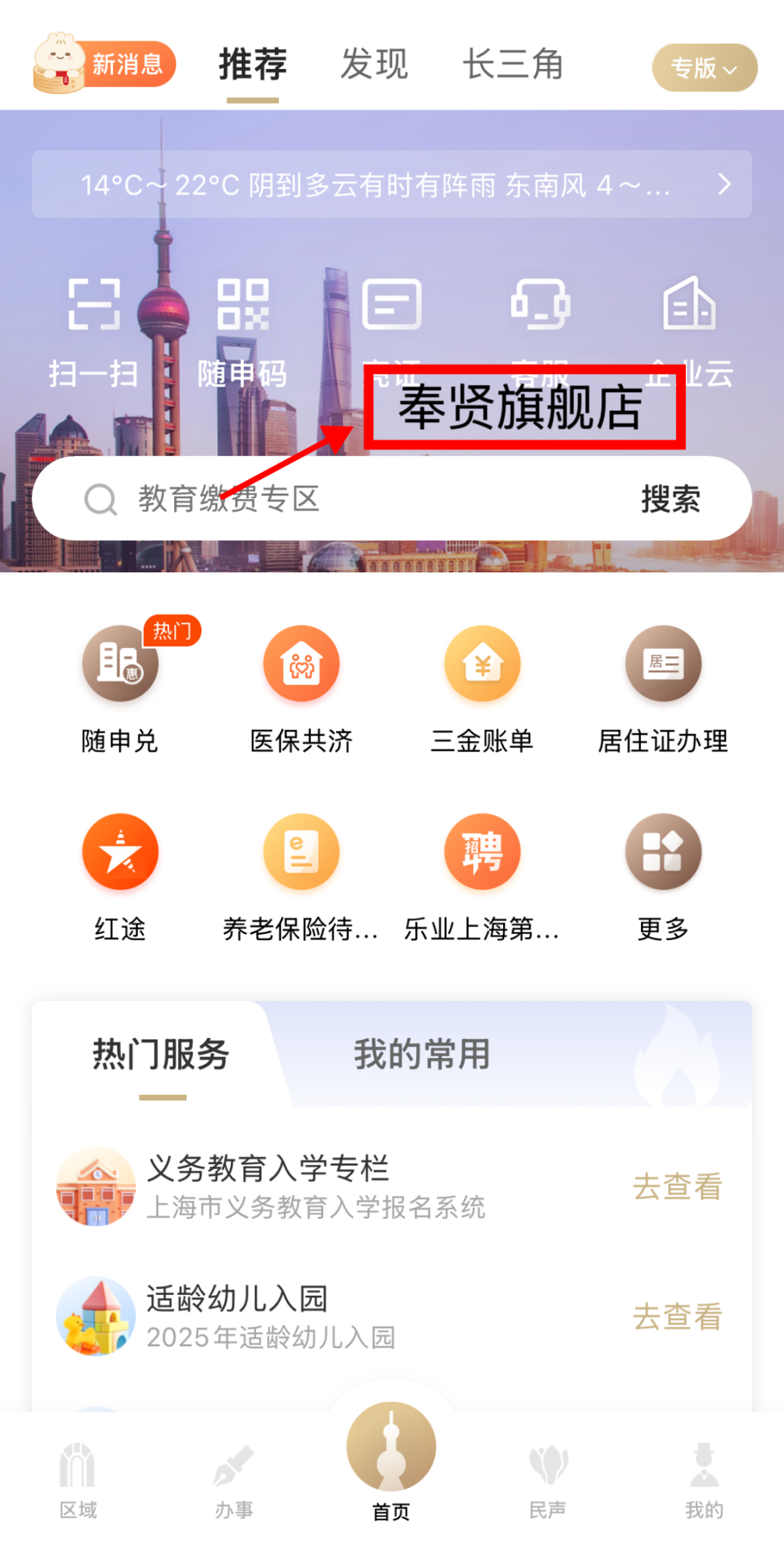The image size is (784, 1550).
Task: Switch to 我的常用 tab
Action: click(x=422, y=1054)
